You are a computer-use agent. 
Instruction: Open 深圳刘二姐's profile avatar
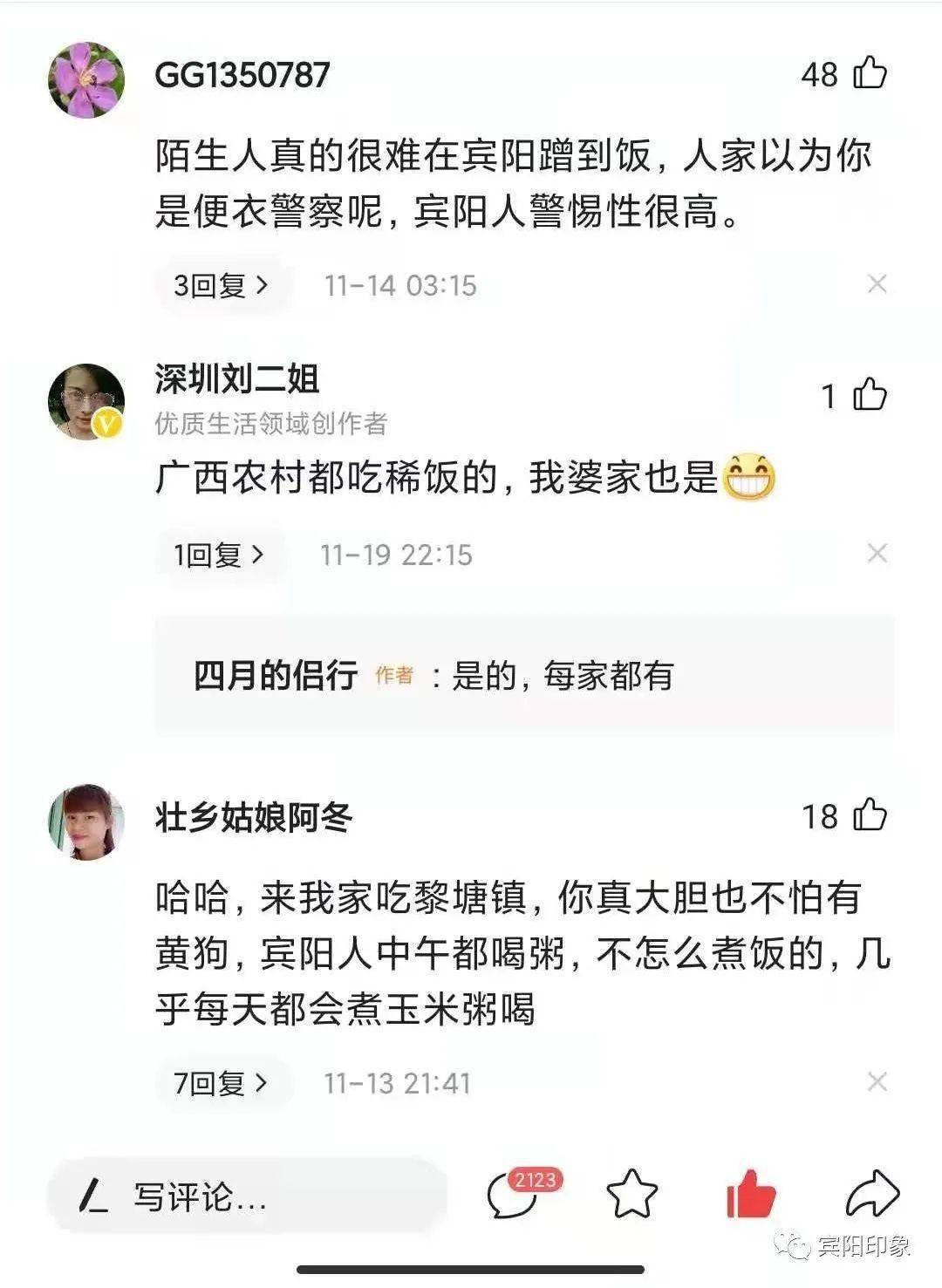85,402
